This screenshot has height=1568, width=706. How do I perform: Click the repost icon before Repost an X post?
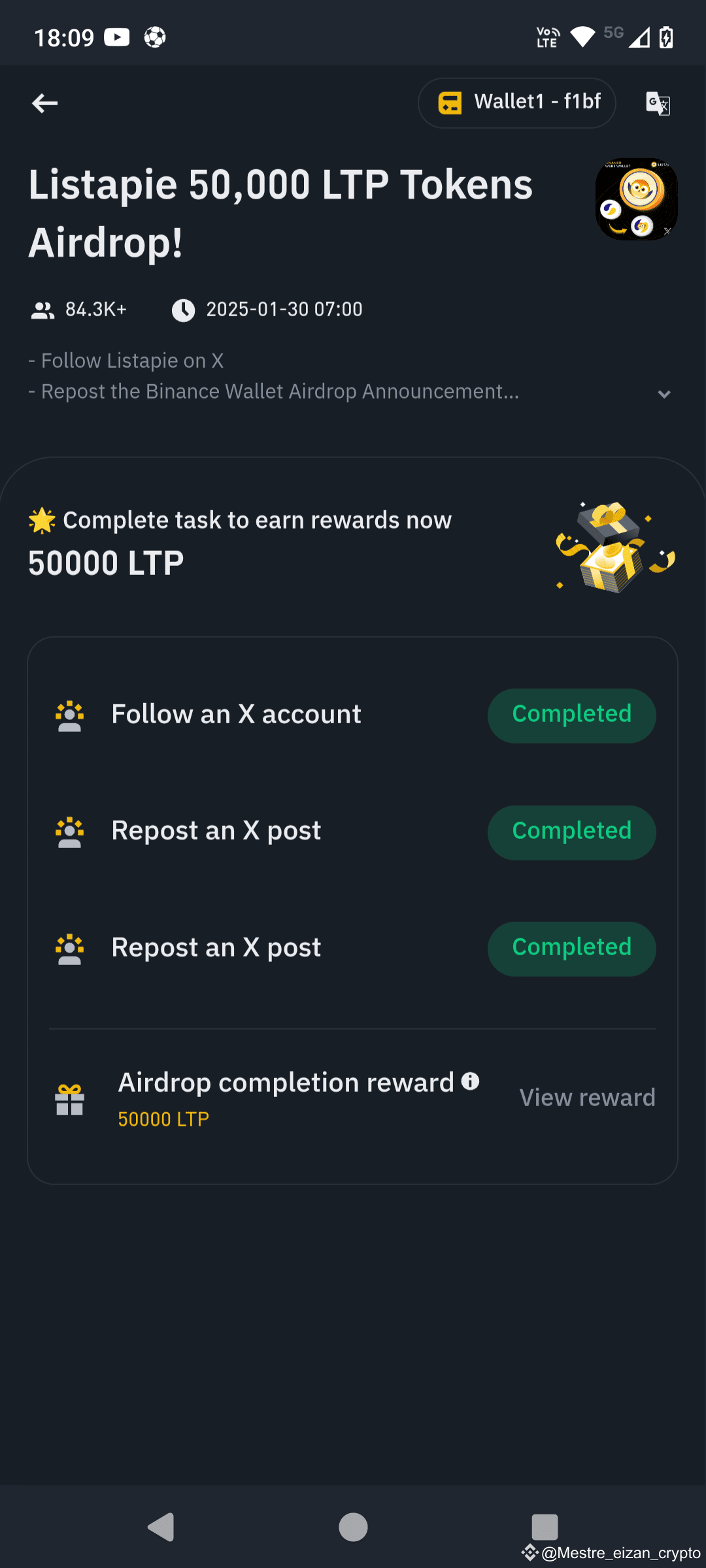coord(69,831)
